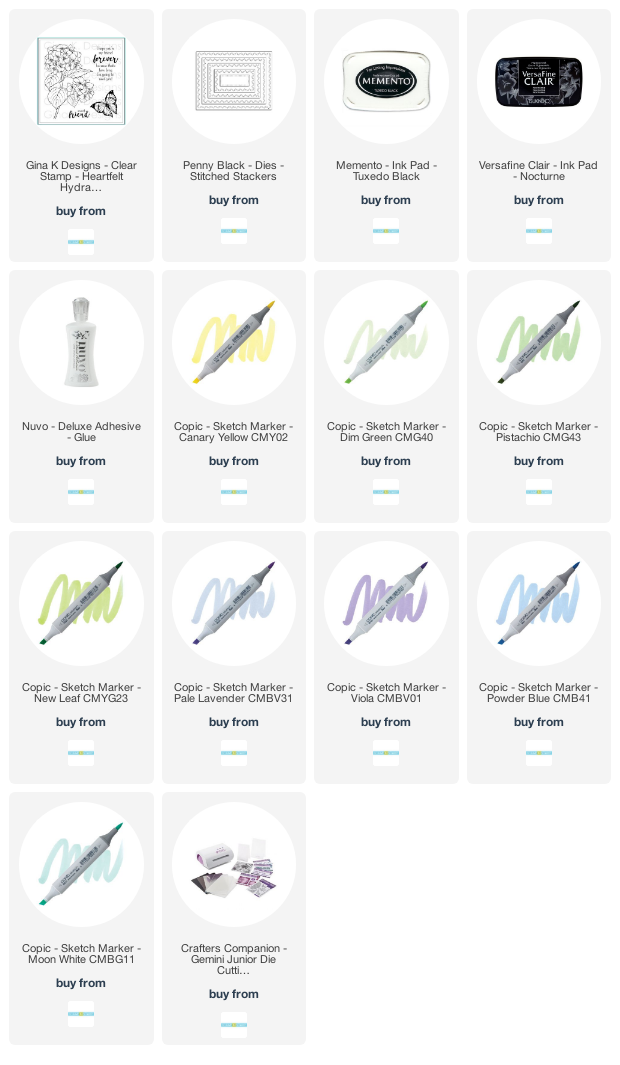The width and height of the screenshot is (620, 1065).
Task: Tap the store logo under Nuvo Deluxe Adhesive
Action: (x=81, y=492)
